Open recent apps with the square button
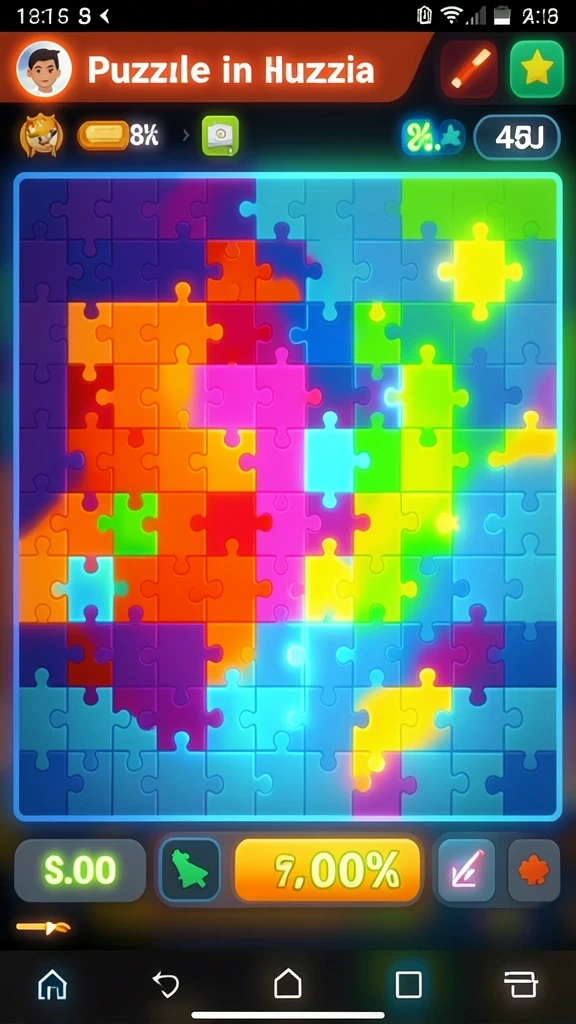The image size is (576, 1024). pos(409,984)
